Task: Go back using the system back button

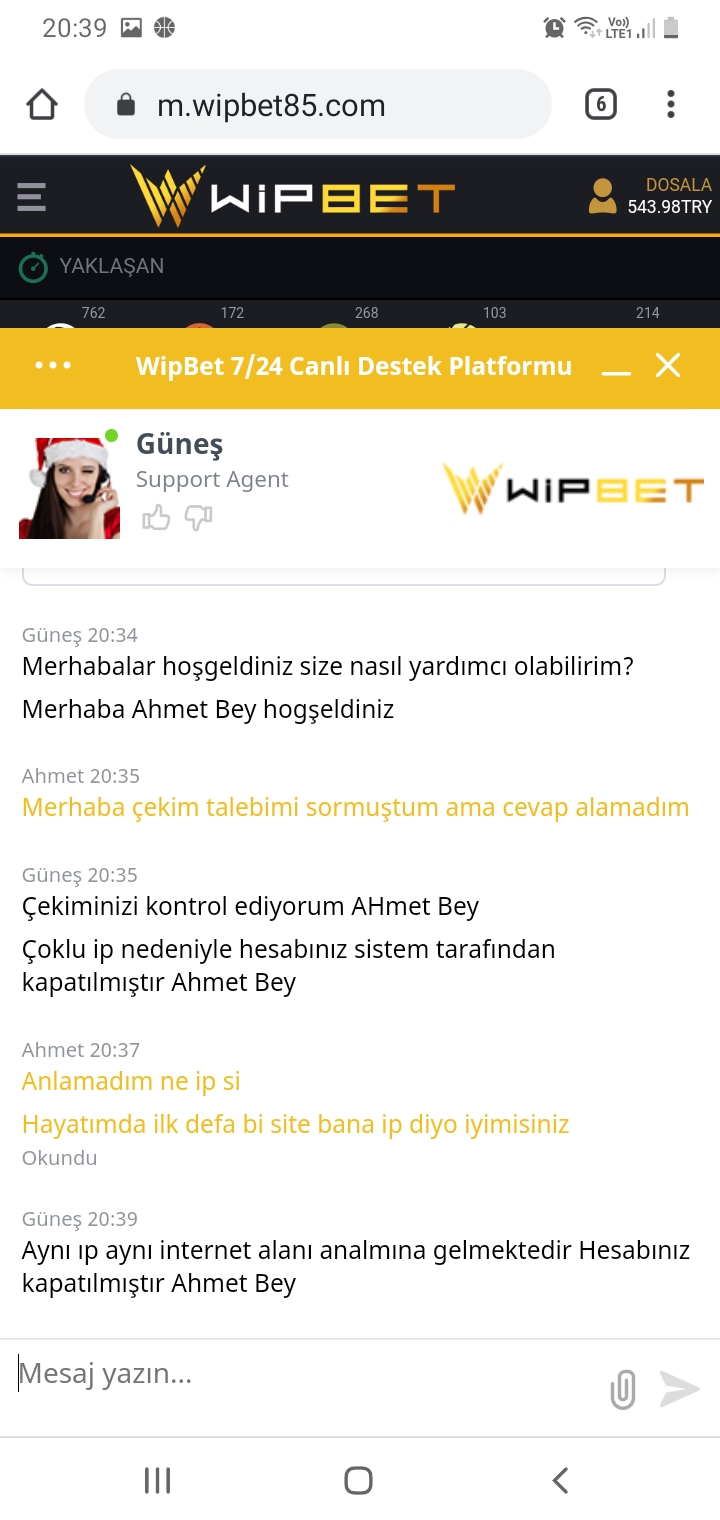Action: click(x=561, y=1480)
